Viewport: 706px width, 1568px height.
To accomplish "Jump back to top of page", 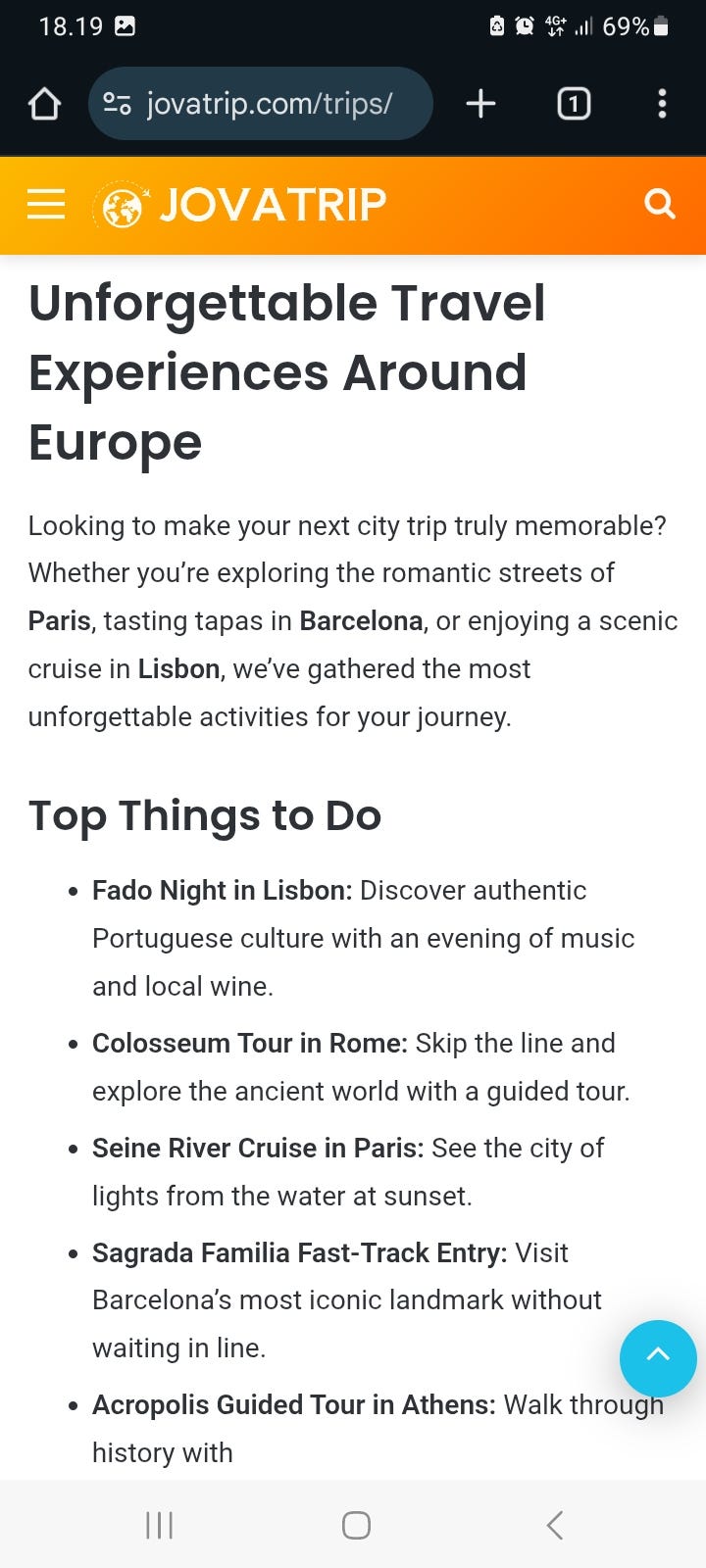I will (658, 1357).
